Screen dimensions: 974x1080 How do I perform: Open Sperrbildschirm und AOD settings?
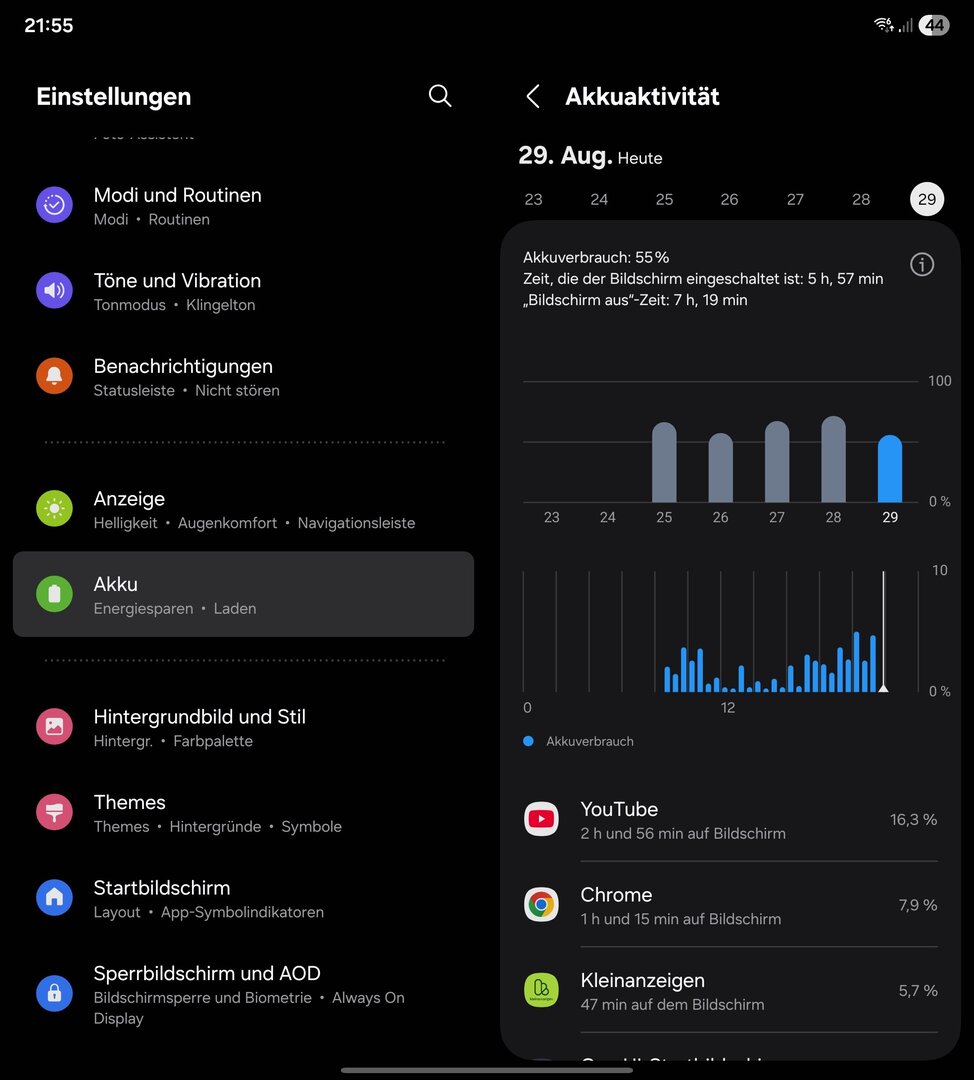(x=243, y=993)
